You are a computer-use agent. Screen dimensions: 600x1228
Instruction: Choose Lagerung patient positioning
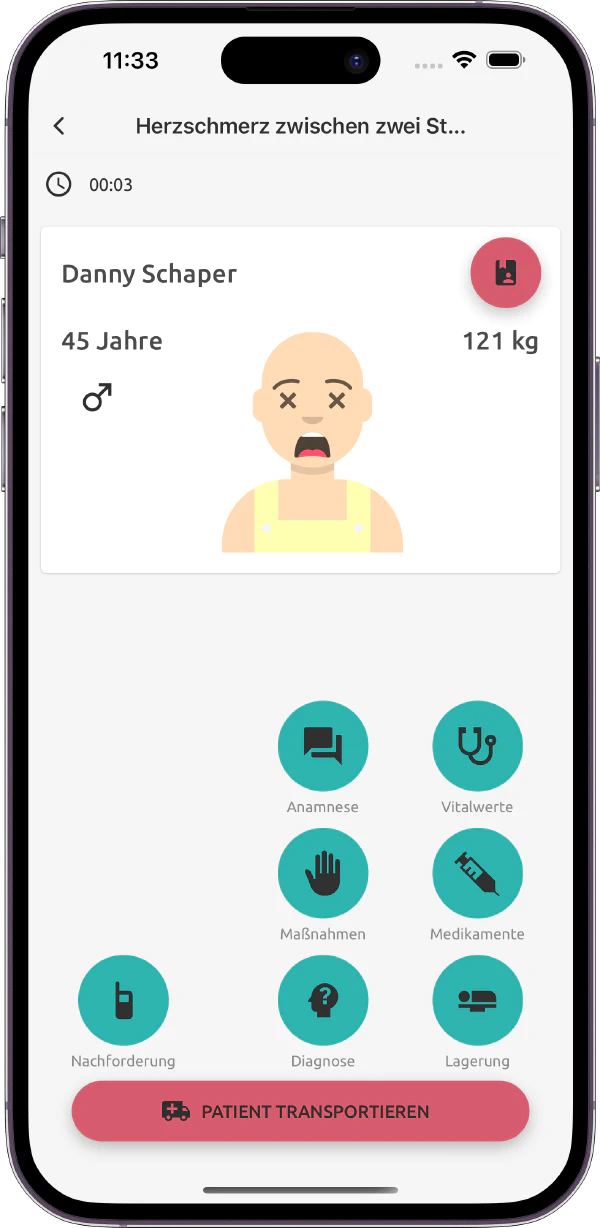pos(477,1000)
